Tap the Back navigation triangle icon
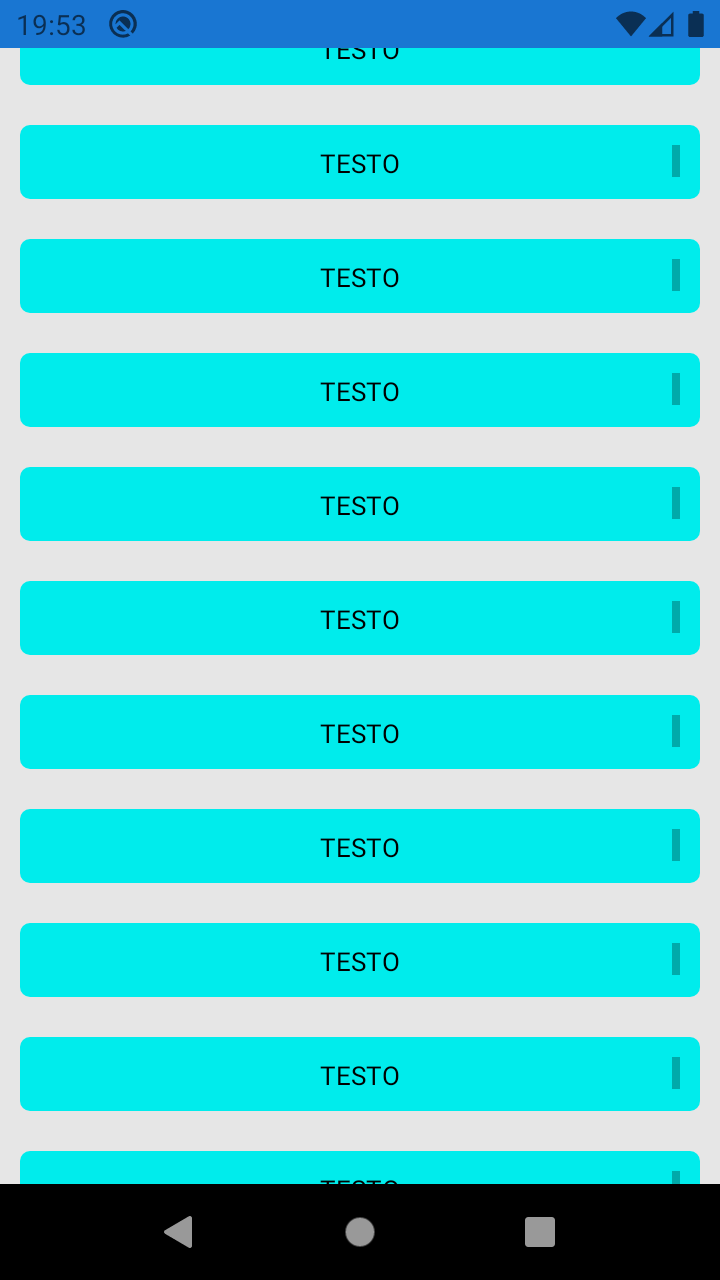This screenshot has width=720, height=1280. pos(178,1232)
